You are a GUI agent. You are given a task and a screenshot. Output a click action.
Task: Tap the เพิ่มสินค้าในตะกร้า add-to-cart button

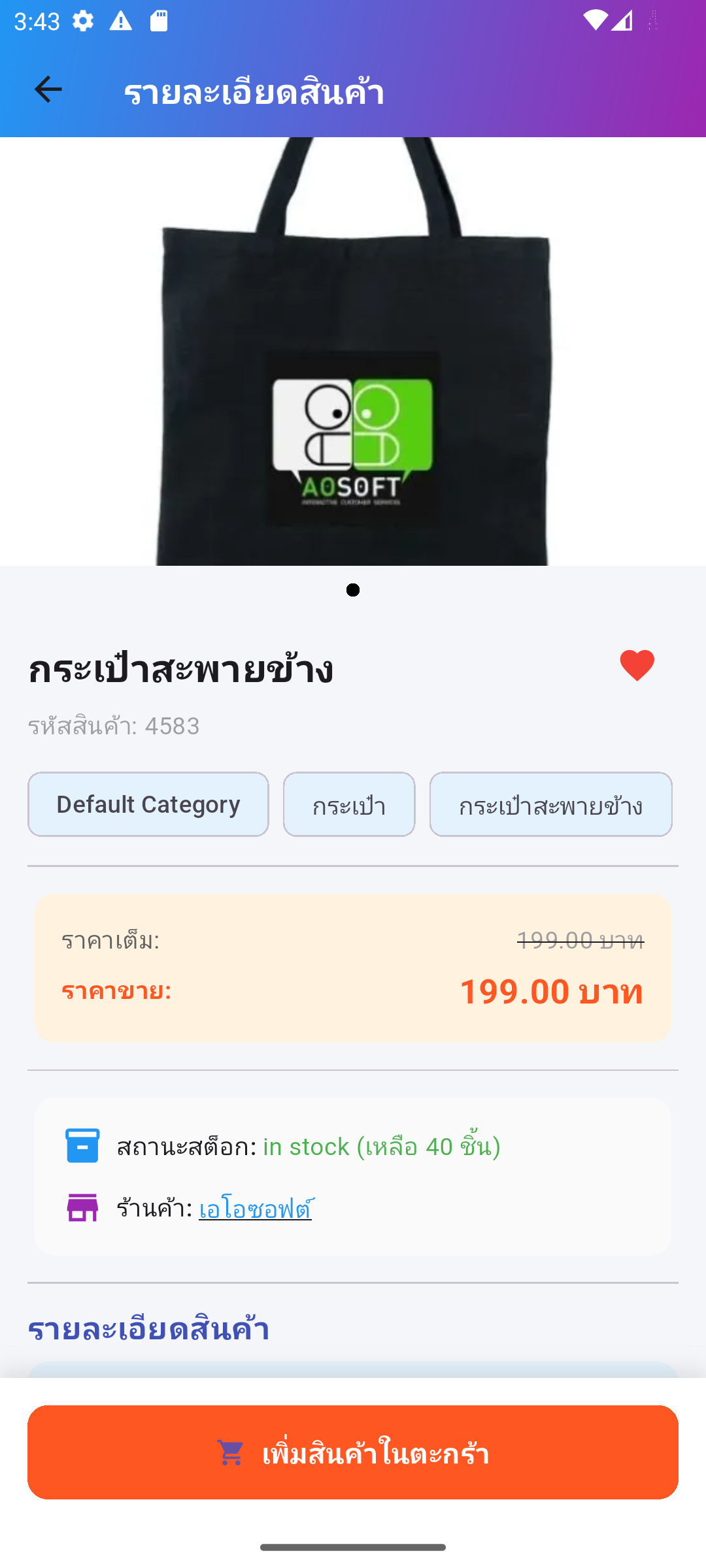click(x=353, y=1452)
